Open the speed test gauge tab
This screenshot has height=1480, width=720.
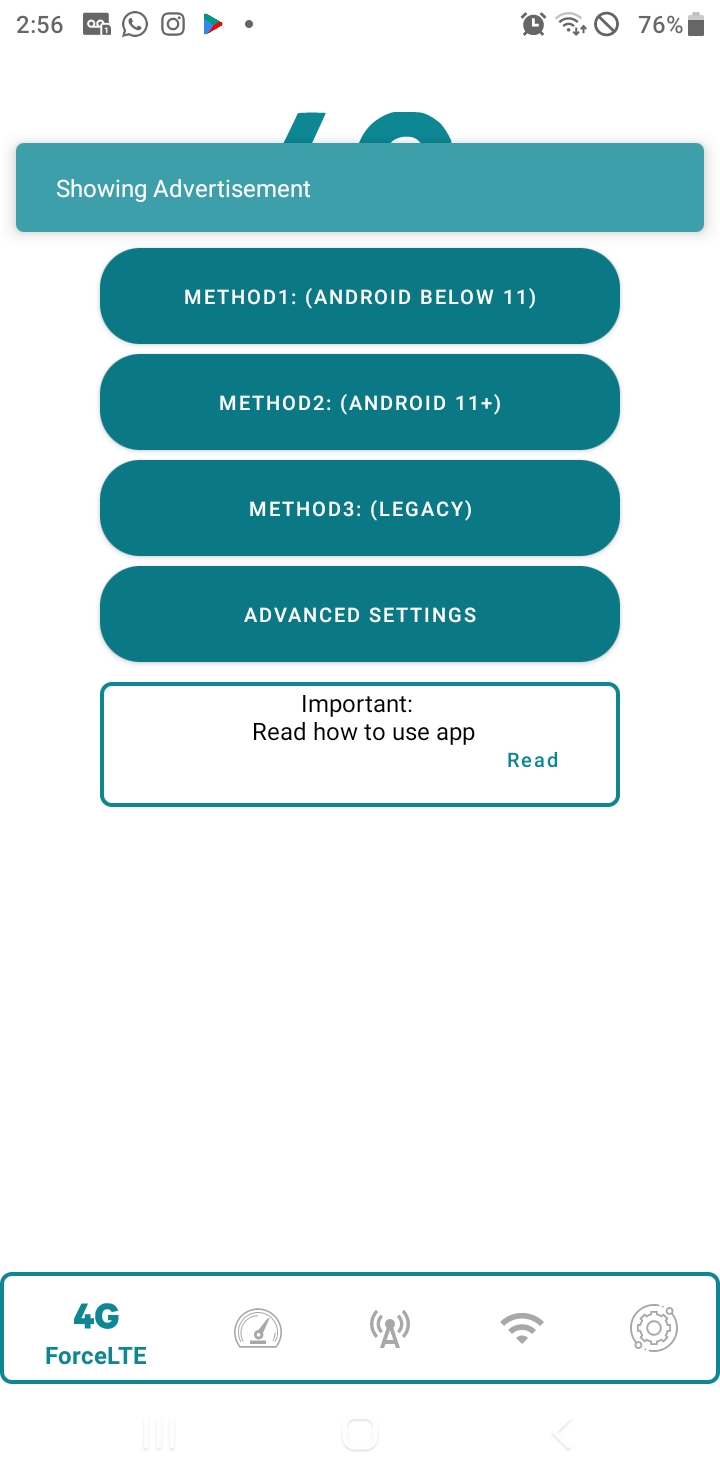point(258,1329)
